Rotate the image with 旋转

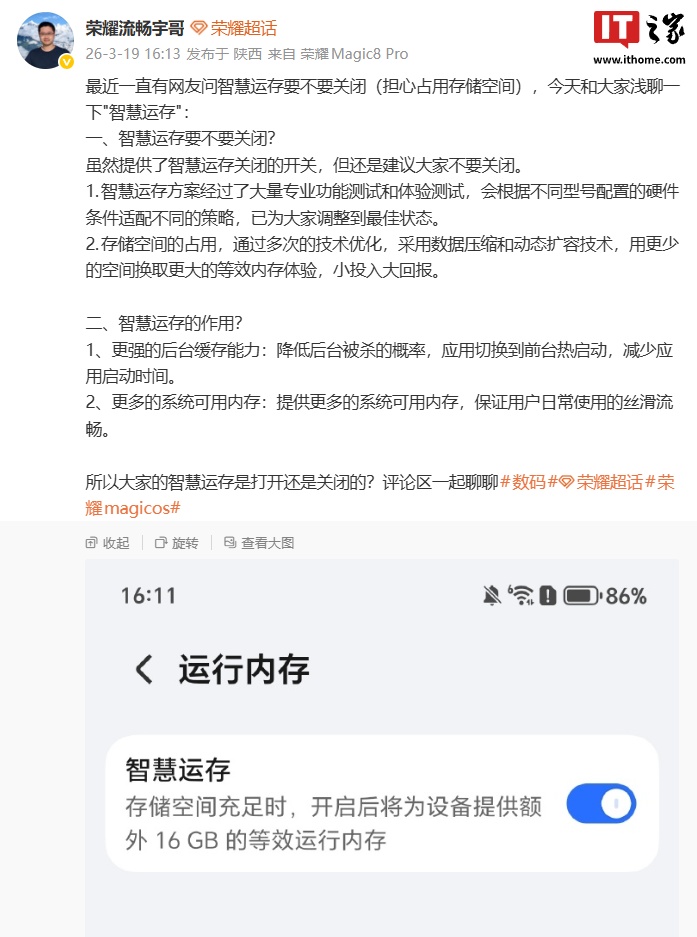[177, 543]
